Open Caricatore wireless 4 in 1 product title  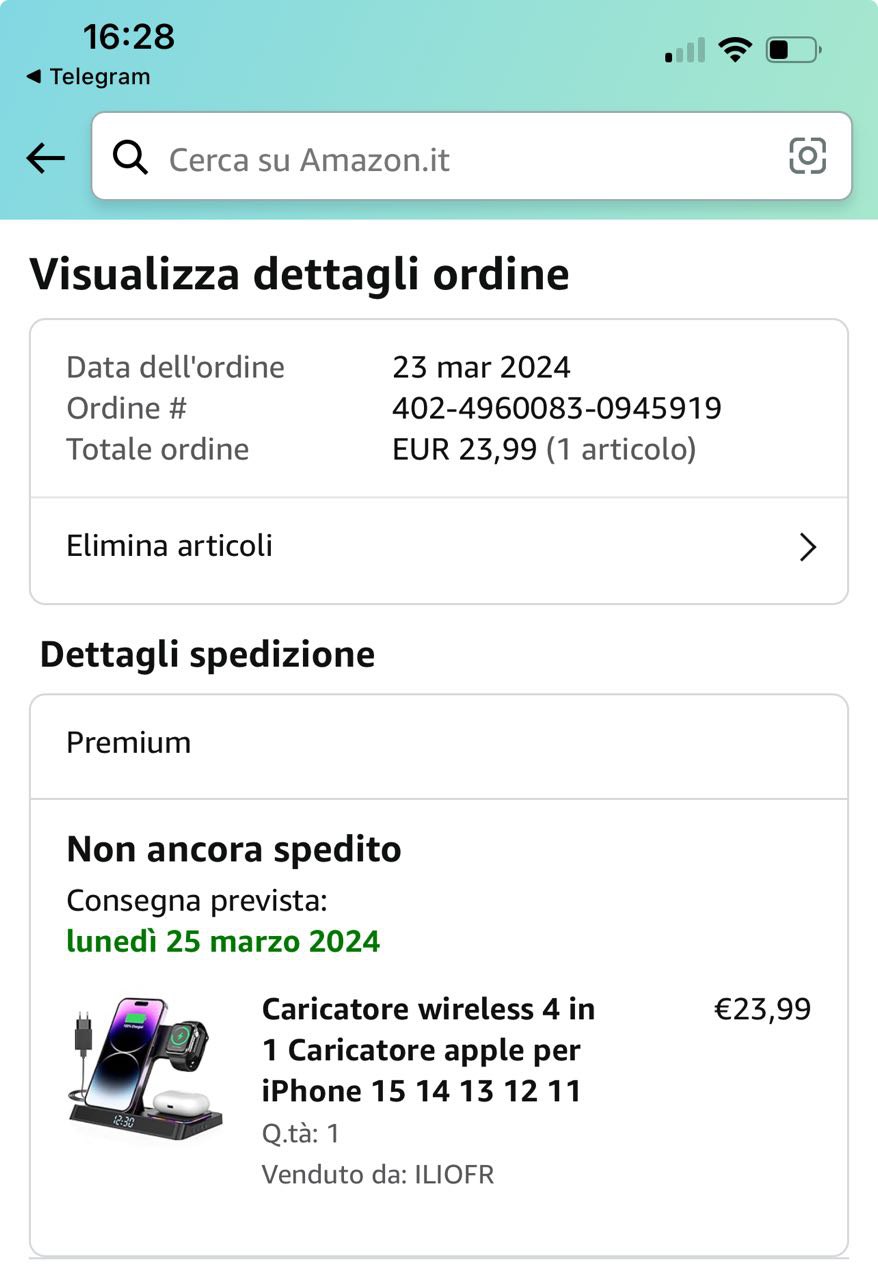coord(430,1050)
